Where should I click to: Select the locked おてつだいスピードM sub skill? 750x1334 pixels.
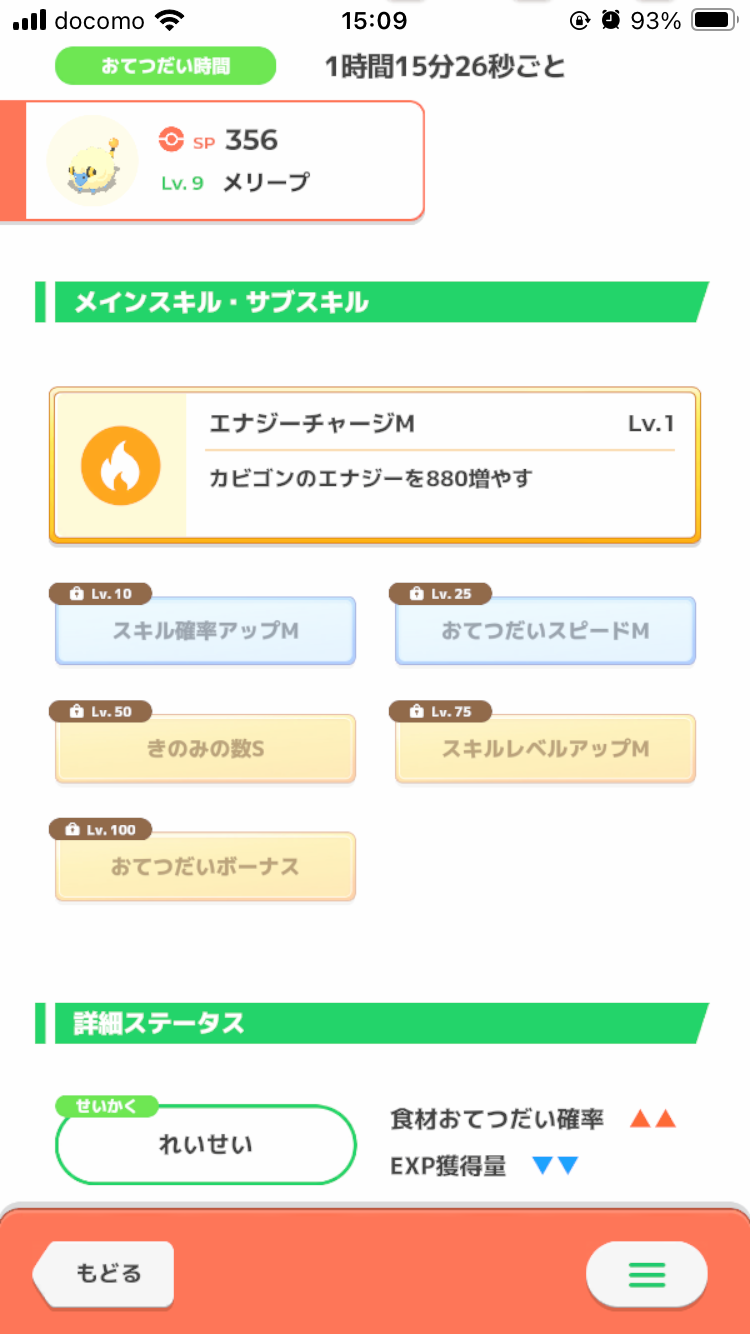(x=545, y=631)
